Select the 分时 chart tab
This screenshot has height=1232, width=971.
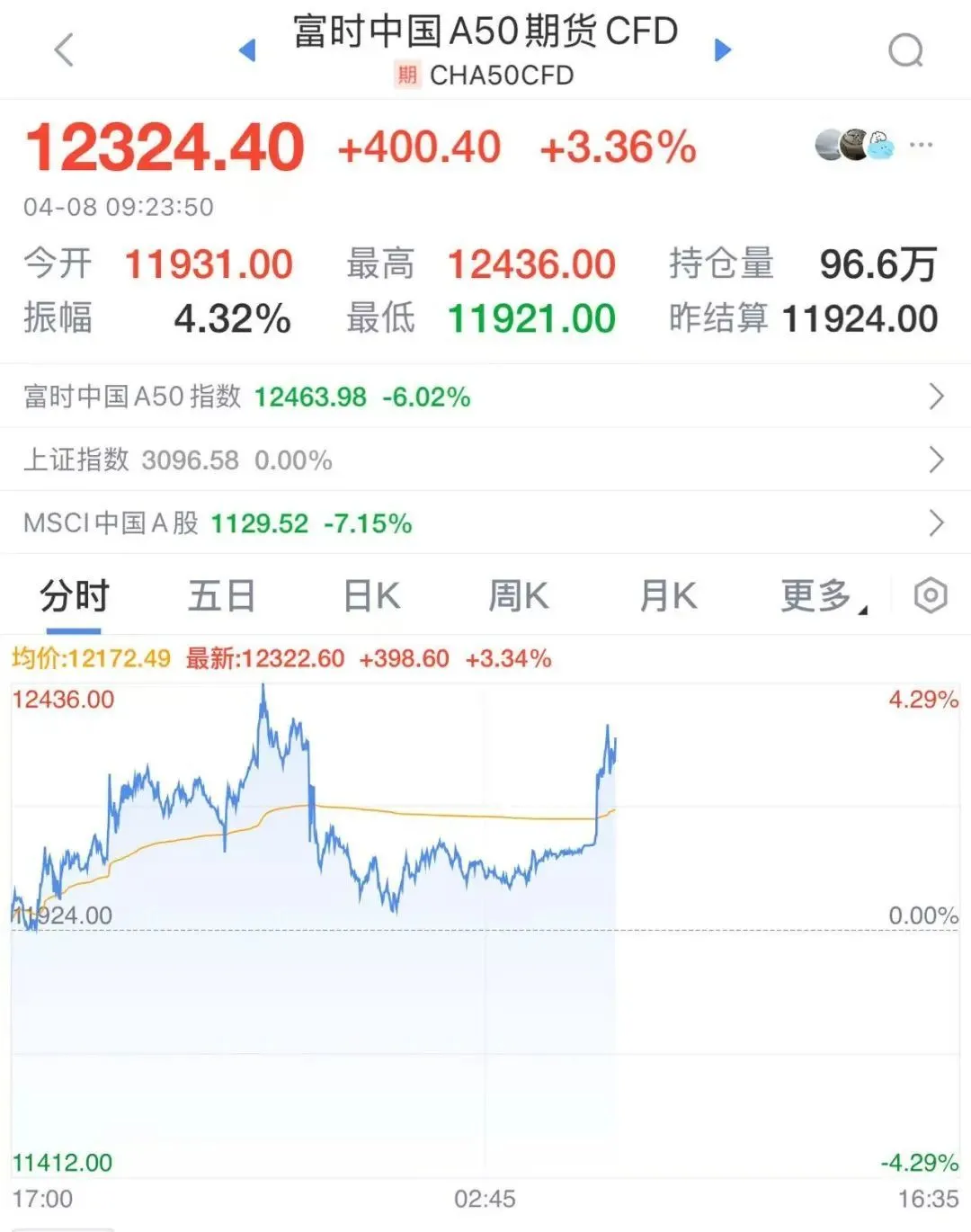(x=74, y=596)
